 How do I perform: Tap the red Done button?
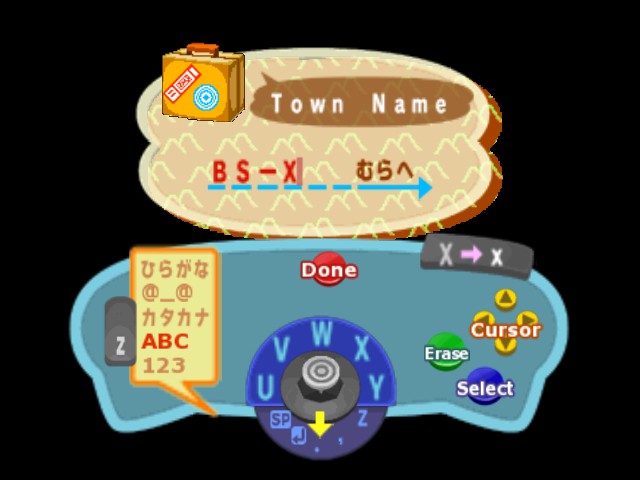coord(329,270)
